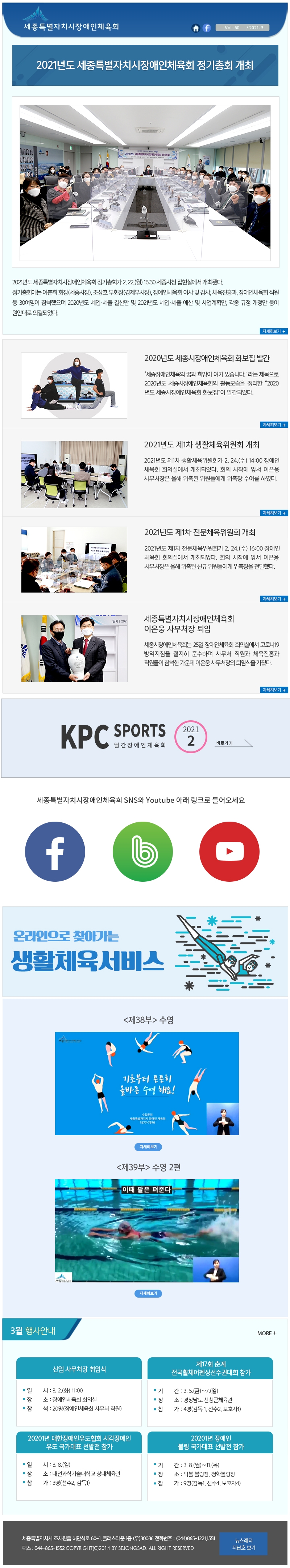Open the small Facebook icon in the header
290x1568 pixels.
207,28
